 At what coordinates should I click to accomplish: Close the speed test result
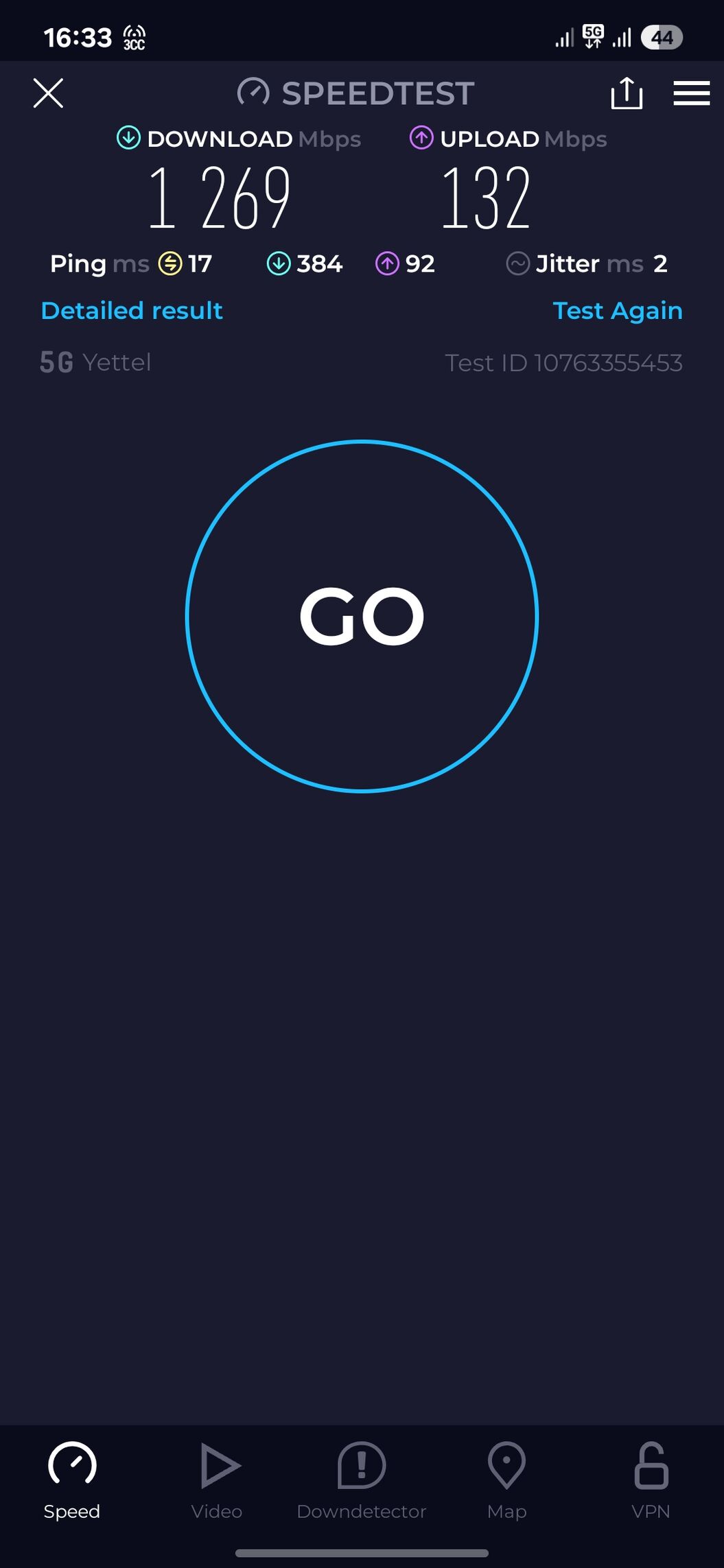[48, 93]
